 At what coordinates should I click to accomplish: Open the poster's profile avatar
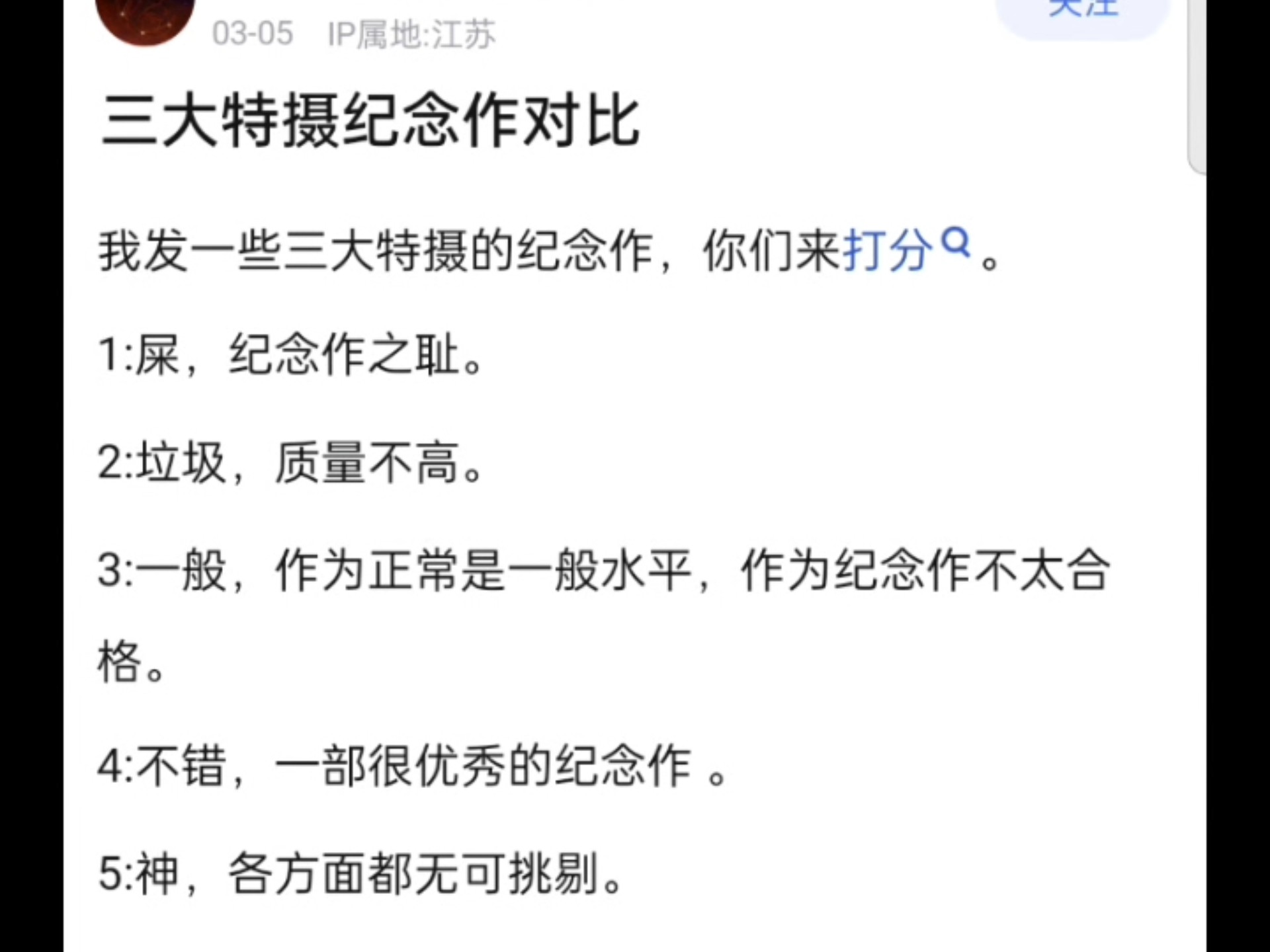tap(146, 19)
